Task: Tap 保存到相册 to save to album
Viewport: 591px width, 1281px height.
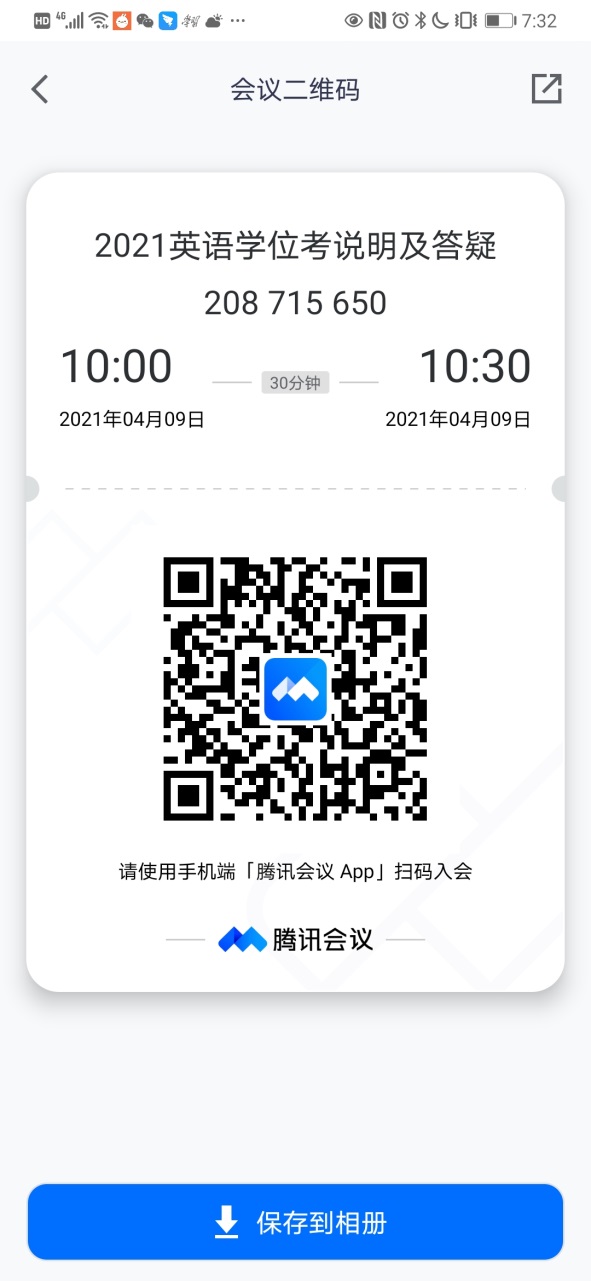Action: click(x=295, y=1221)
